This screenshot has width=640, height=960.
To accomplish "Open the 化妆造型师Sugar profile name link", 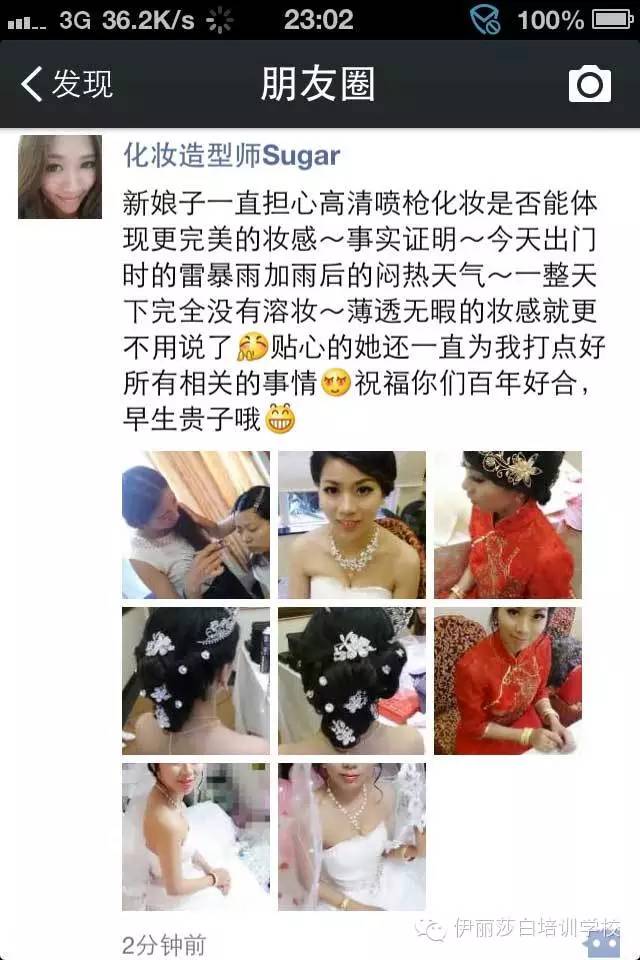I will click(x=231, y=156).
